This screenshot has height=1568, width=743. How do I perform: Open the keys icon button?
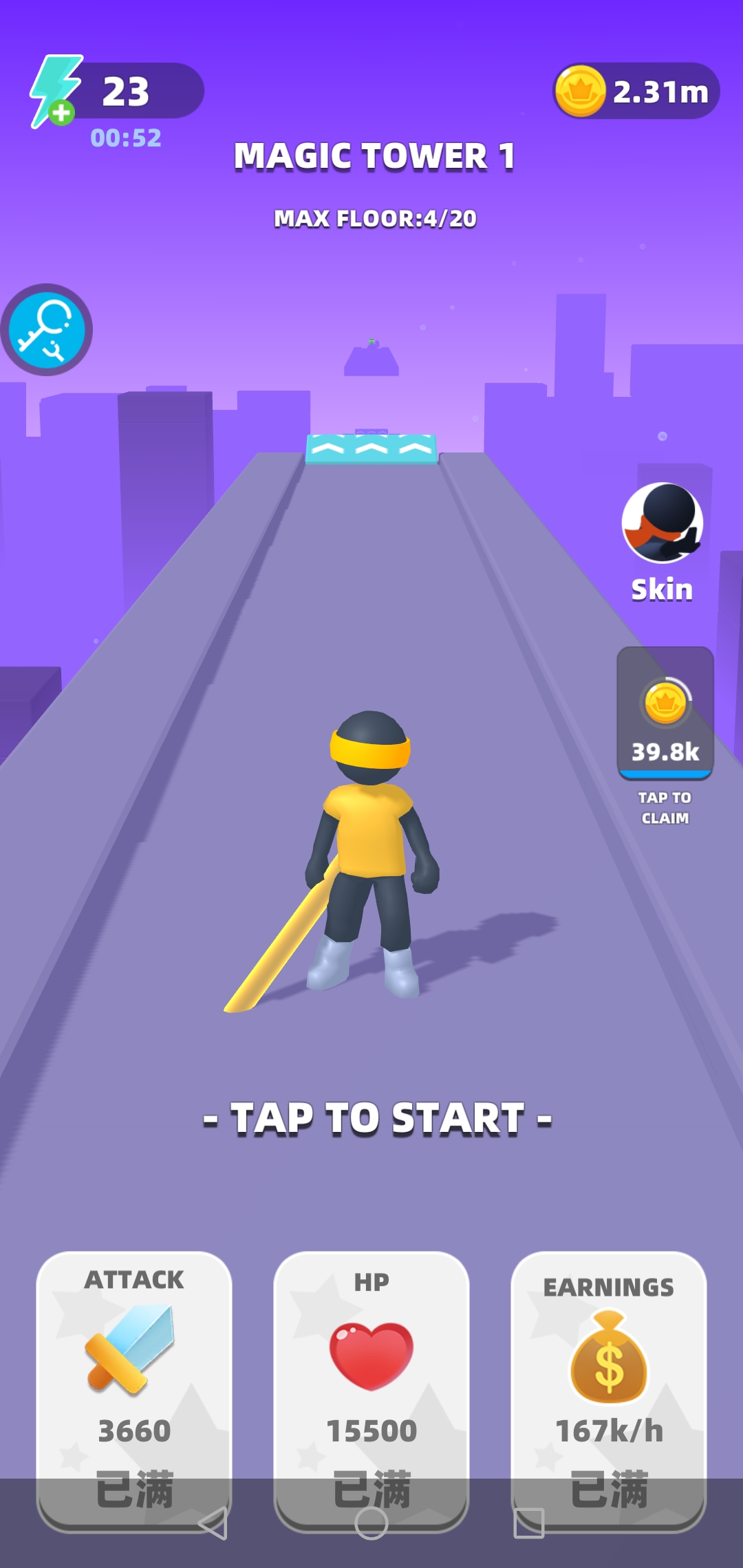pos(46,329)
